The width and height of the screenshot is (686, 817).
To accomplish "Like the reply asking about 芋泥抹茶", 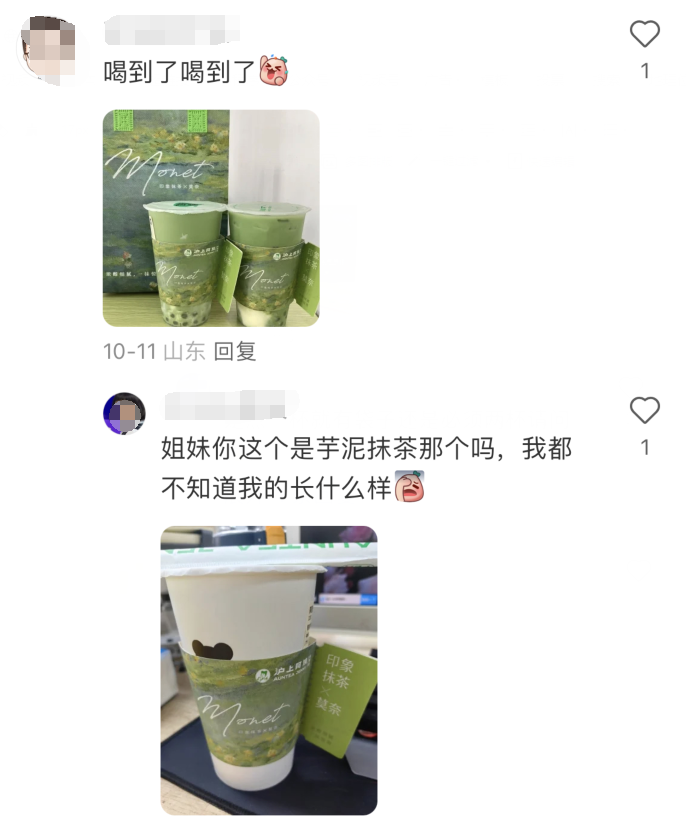I will point(645,411).
